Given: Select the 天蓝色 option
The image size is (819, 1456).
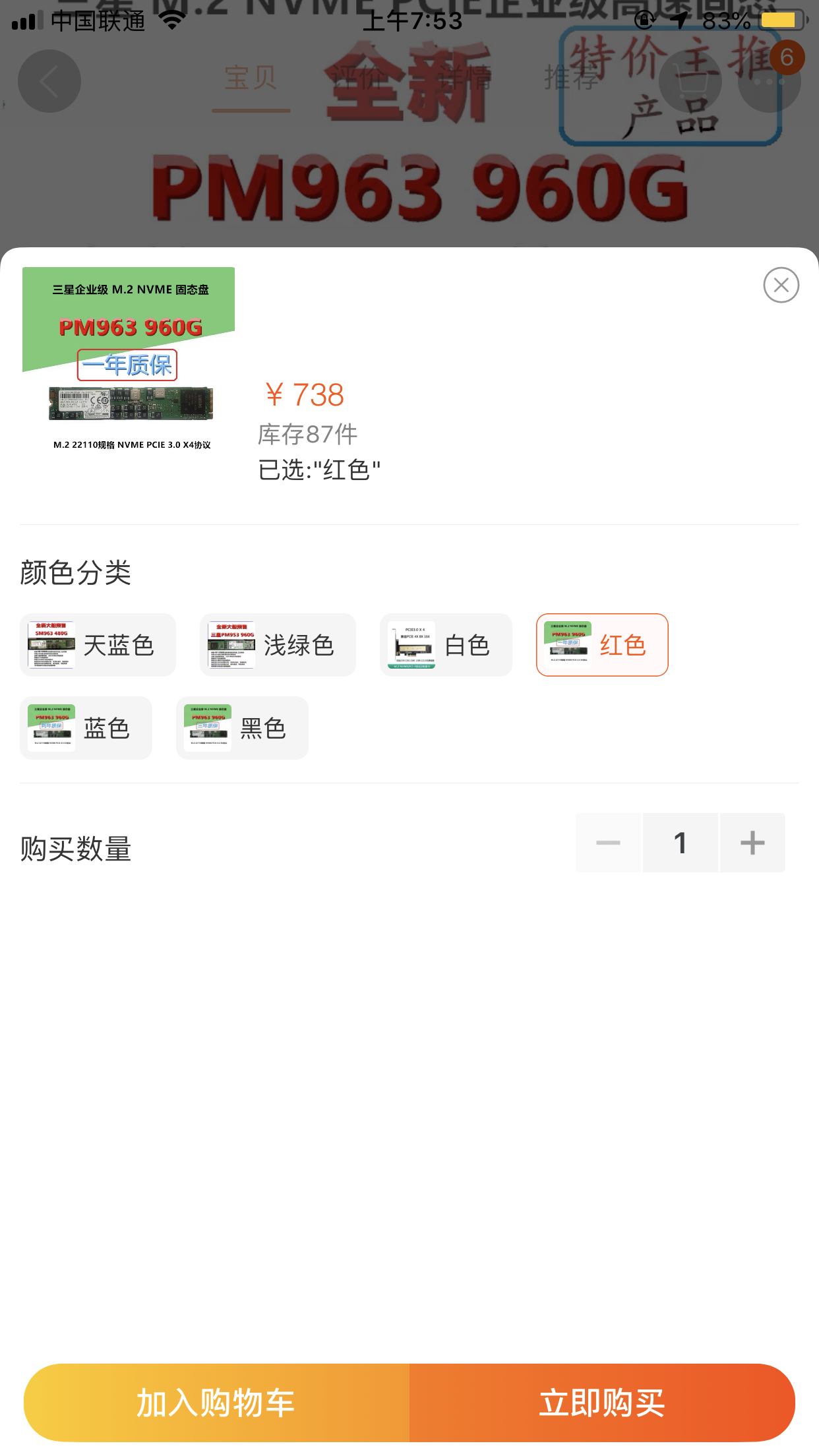Looking at the screenshot, I should [x=98, y=645].
